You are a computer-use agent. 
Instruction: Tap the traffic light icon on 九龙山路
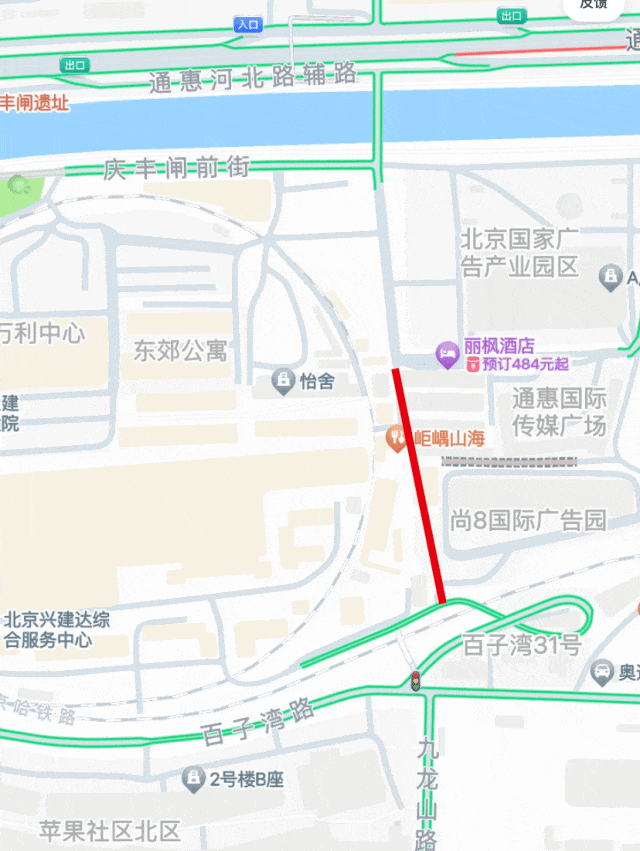[x=413, y=681]
